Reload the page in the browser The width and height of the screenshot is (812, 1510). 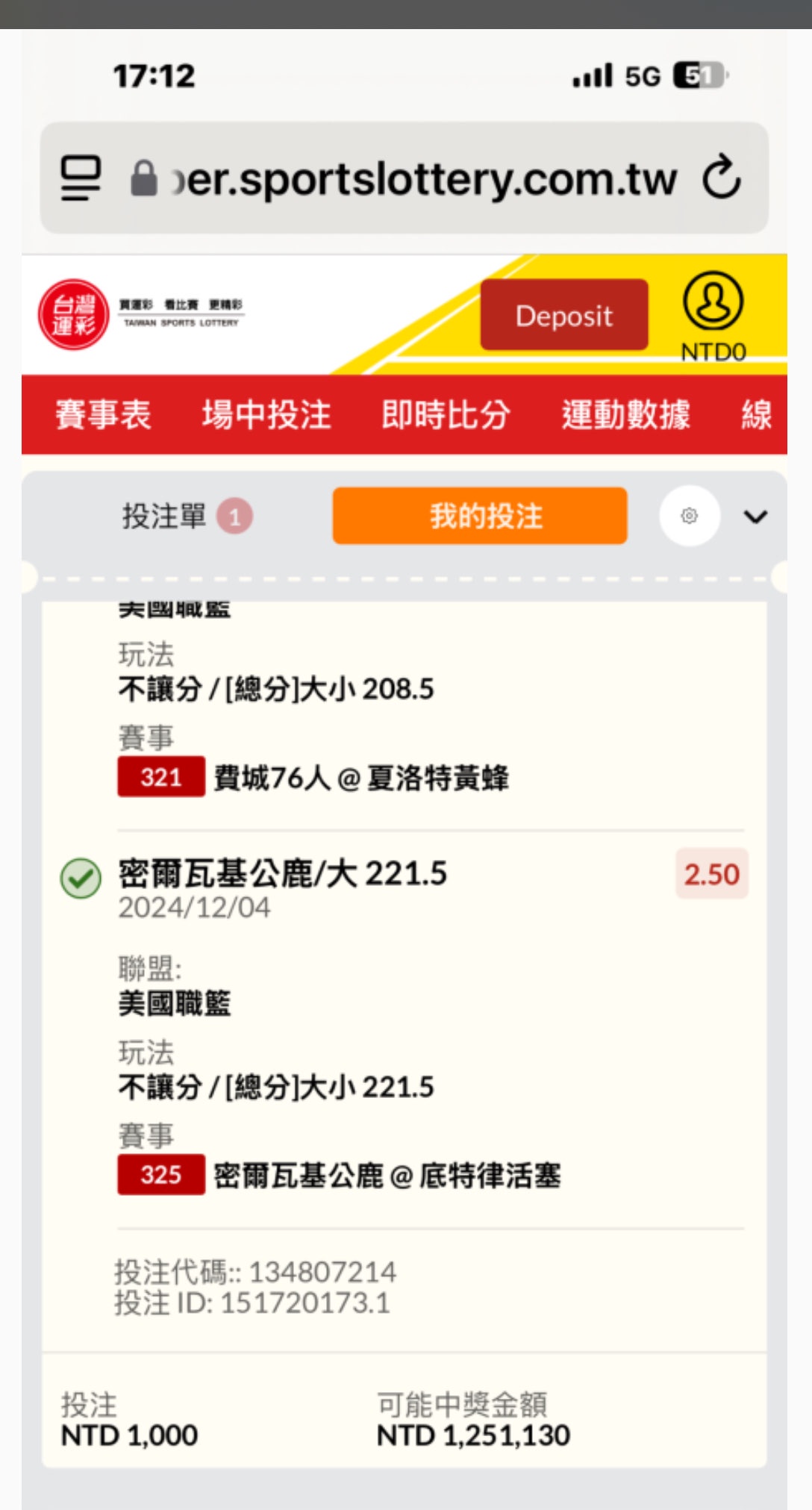pos(722,178)
